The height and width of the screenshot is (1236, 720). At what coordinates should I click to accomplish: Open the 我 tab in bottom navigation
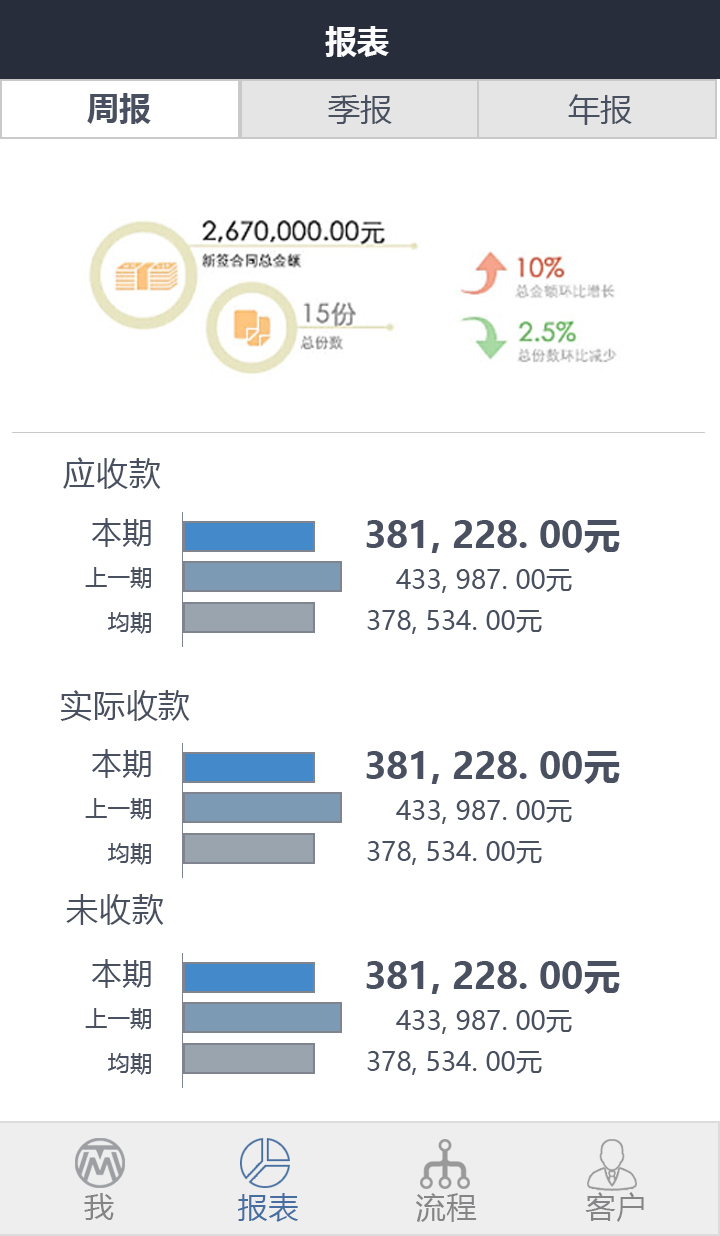point(99,1180)
